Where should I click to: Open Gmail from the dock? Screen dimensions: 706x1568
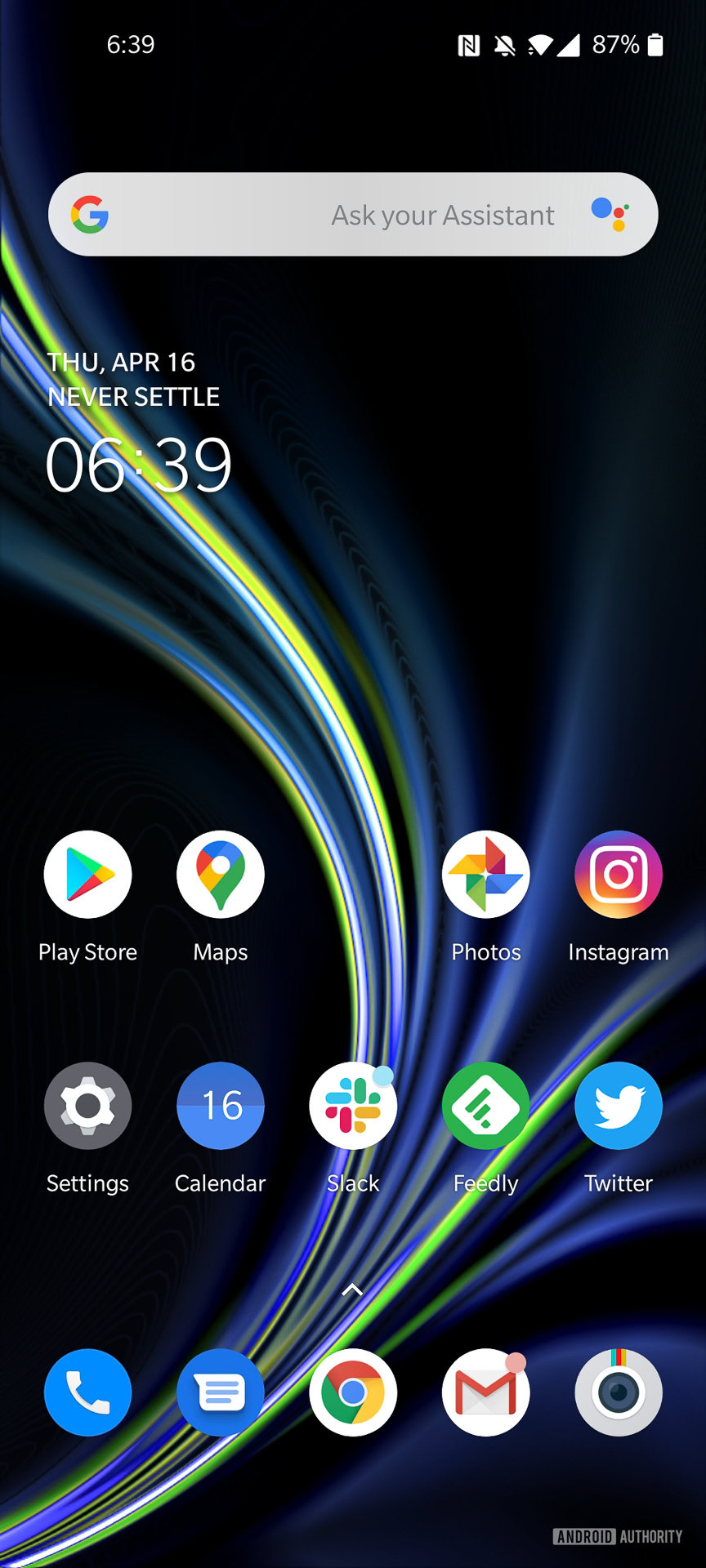pyautogui.click(x=485, y=1392)
